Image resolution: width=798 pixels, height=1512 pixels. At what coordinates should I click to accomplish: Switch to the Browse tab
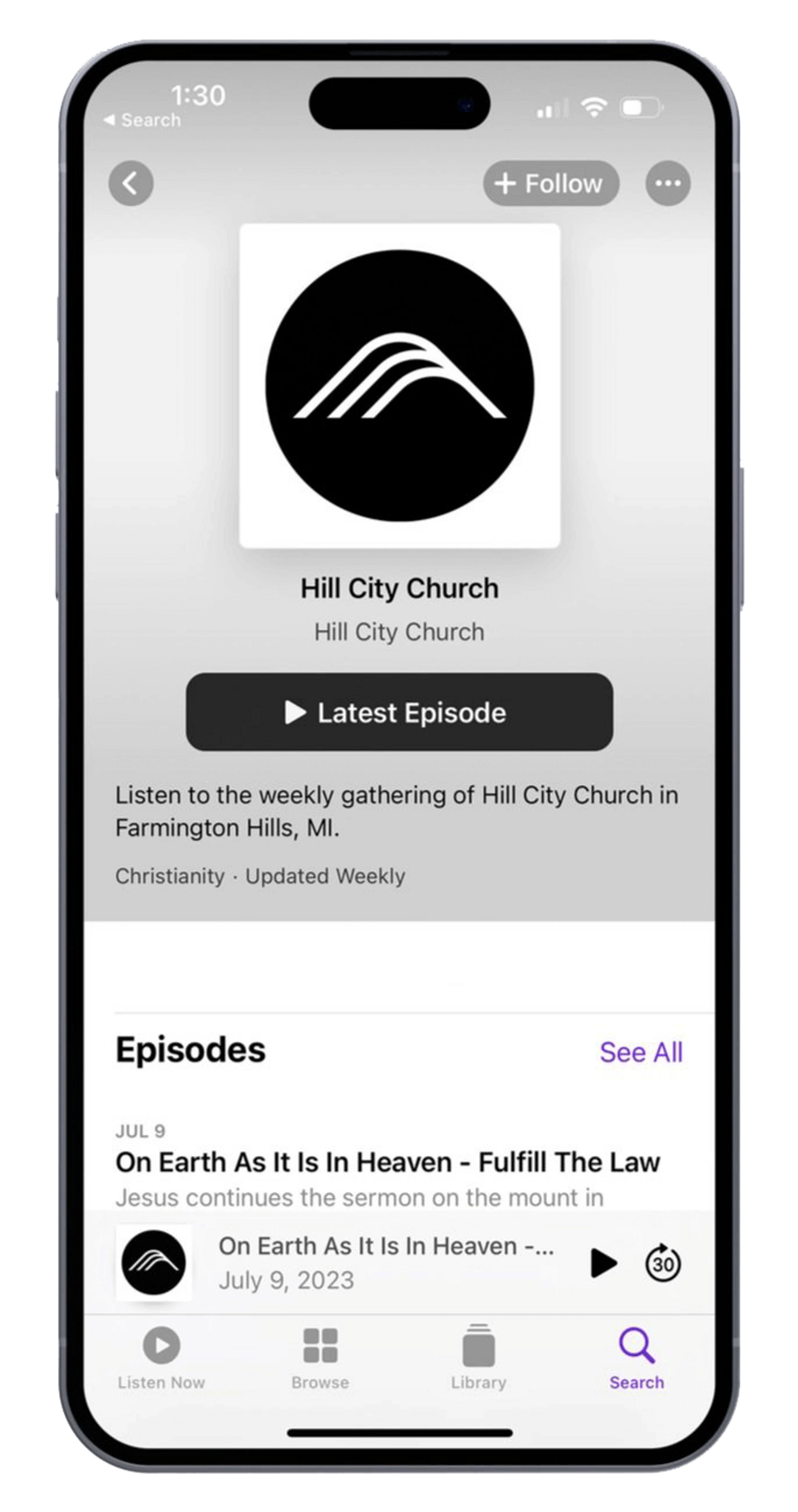tap(320, 1358)
